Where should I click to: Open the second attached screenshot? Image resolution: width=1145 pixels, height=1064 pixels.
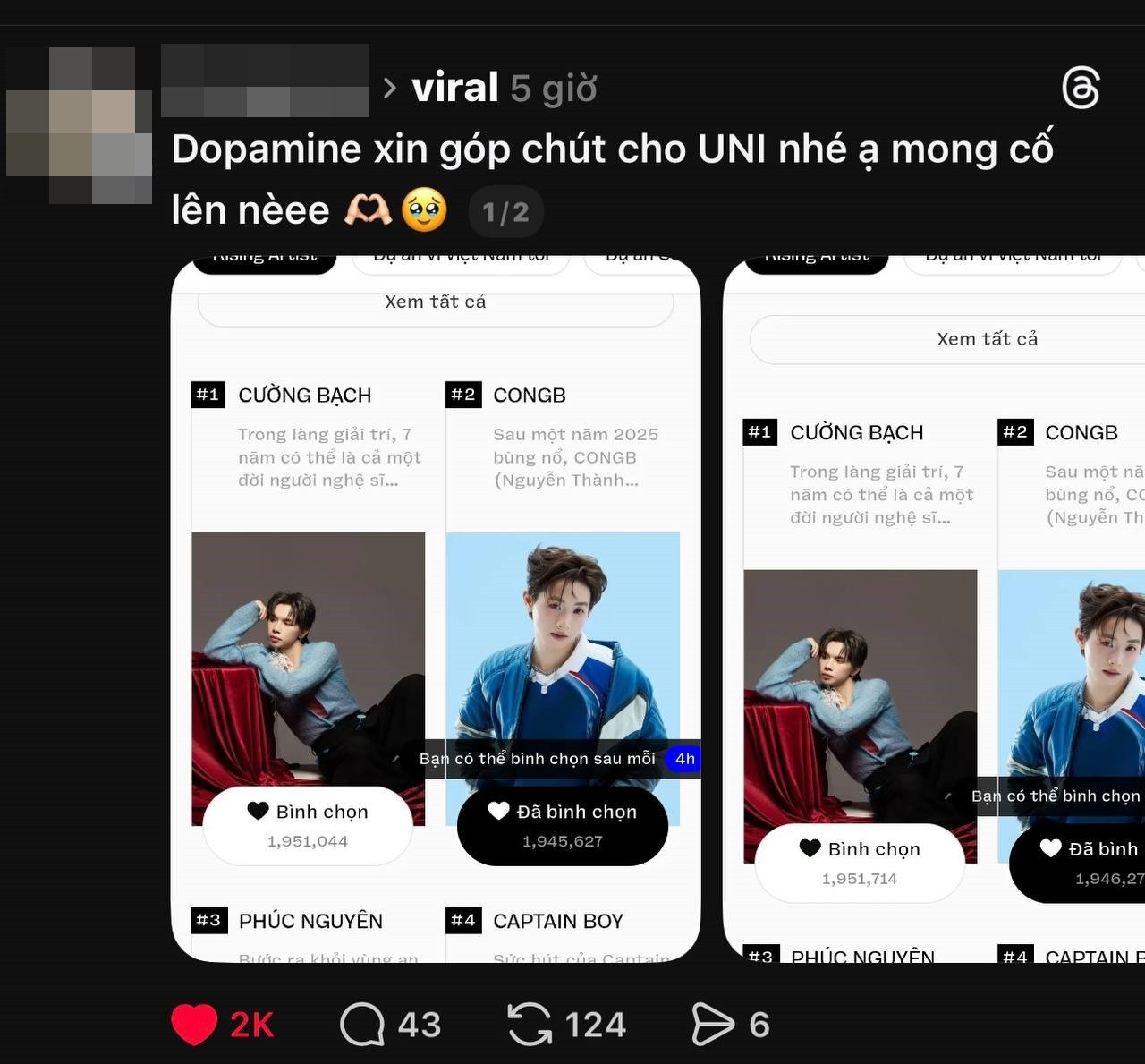pos(934,609)
